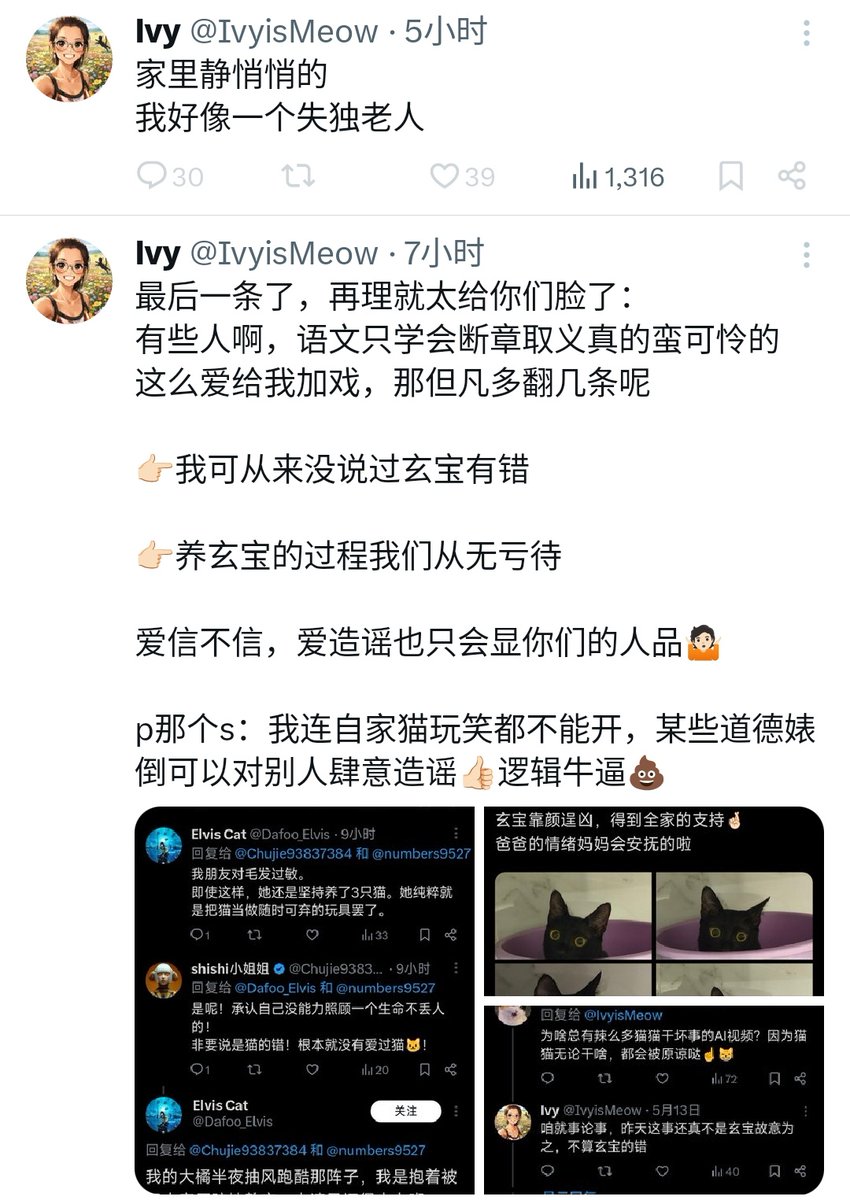Open the Elvis Cat replies screenshot image

point(305,1000)
